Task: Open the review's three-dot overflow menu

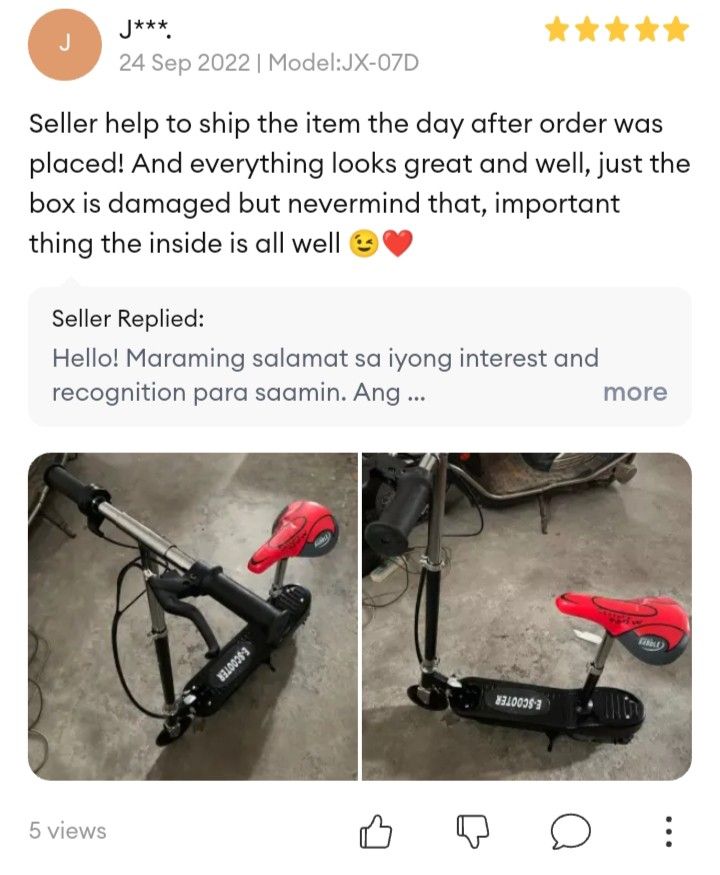Action: (x=668, y=830)
